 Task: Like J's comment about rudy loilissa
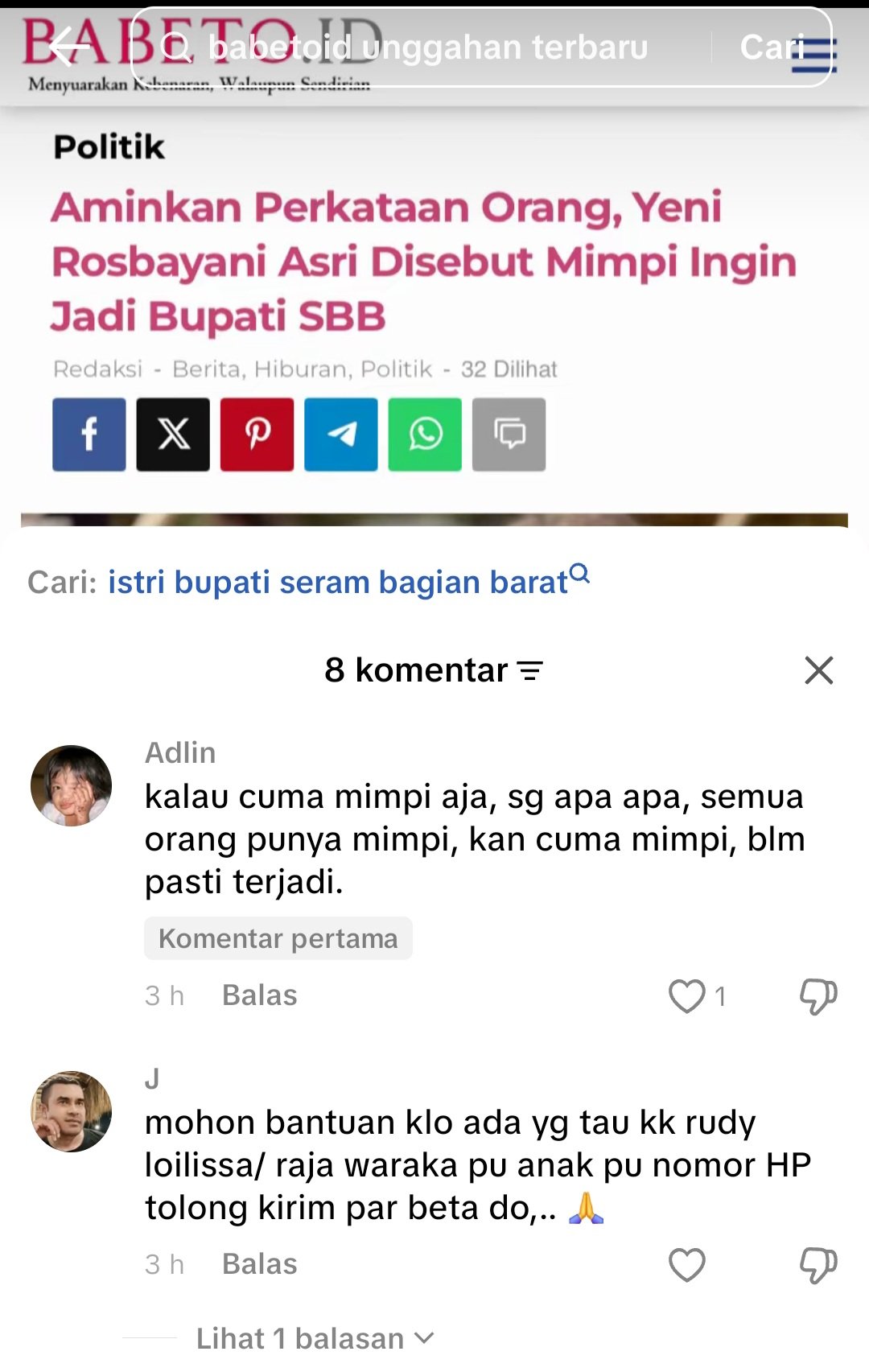(x=687, y=1265)
